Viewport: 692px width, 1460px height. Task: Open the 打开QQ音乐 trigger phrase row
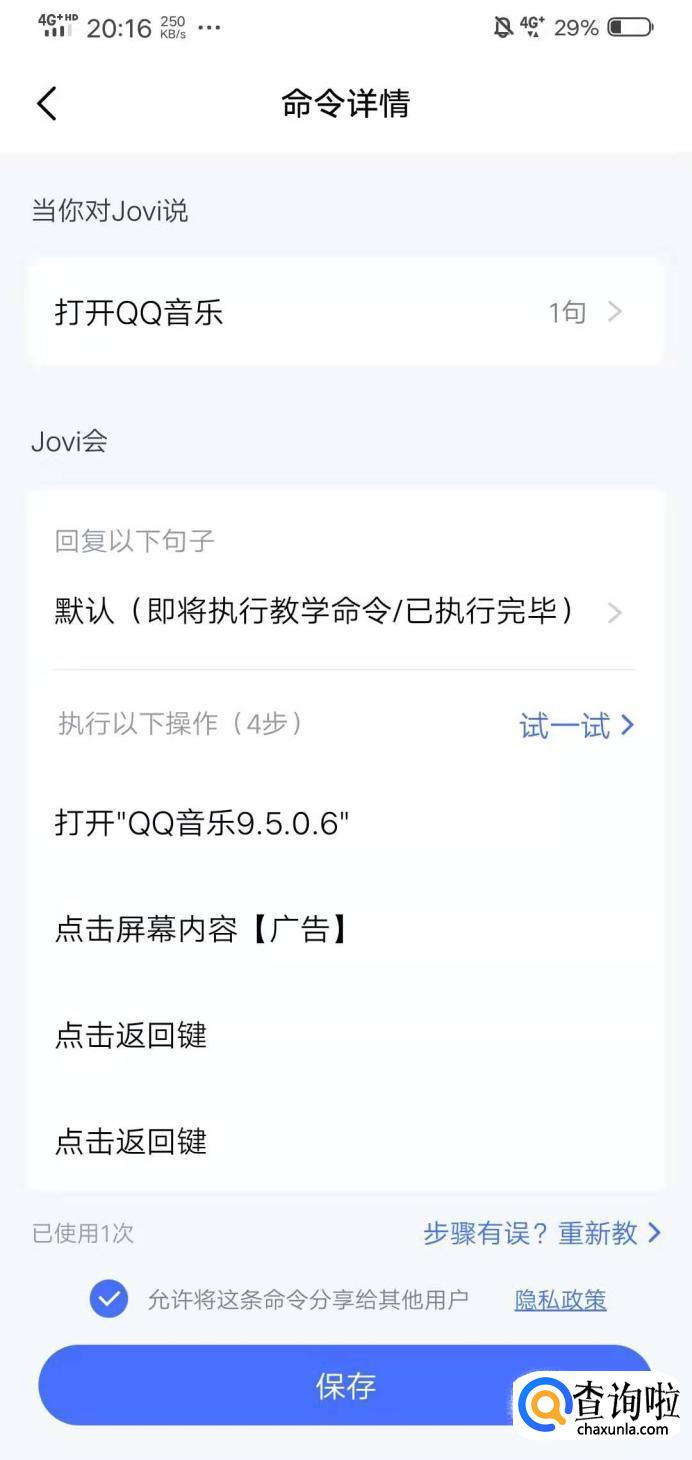tap(345, 313)
